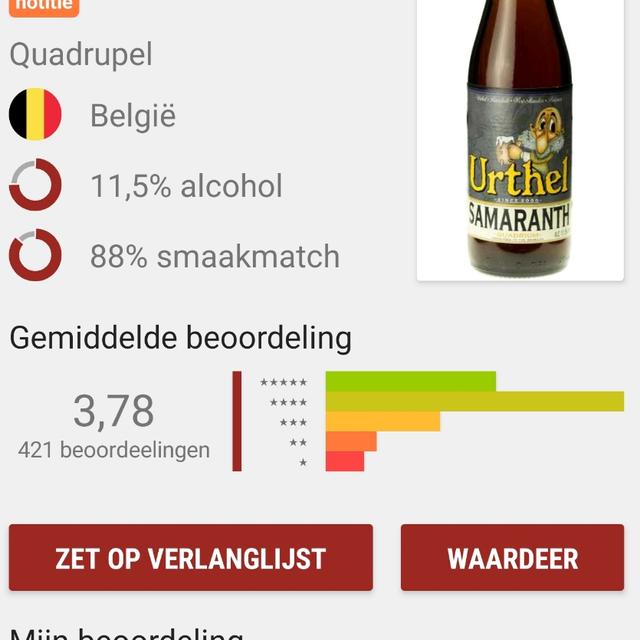Tap the ZET OP VERLANGLIJST button
Viewport: 640px width, 640px height.
pos(191,557)
